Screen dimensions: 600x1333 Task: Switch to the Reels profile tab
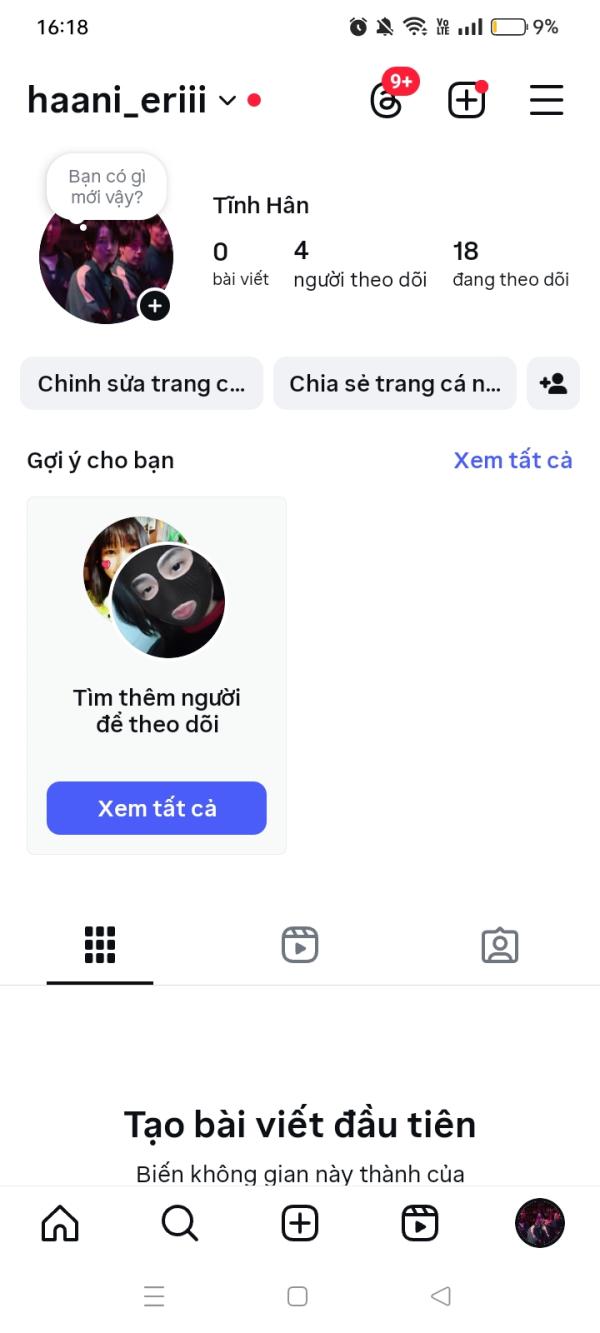tap(300, 945)
